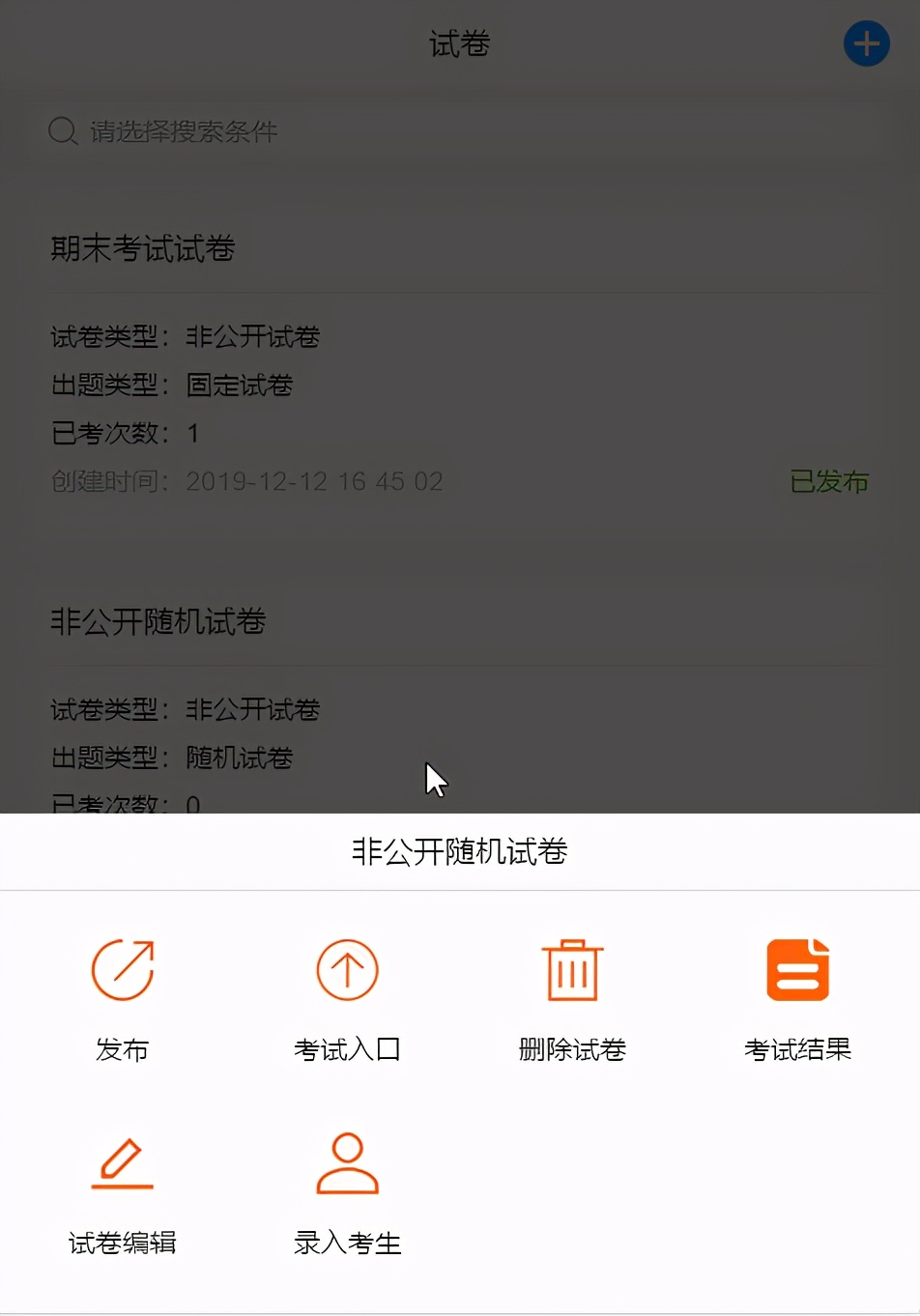Tap the blue plus icon to create a paper
Viewport: 920px width, 1316px height.
[x=866, y=43]
